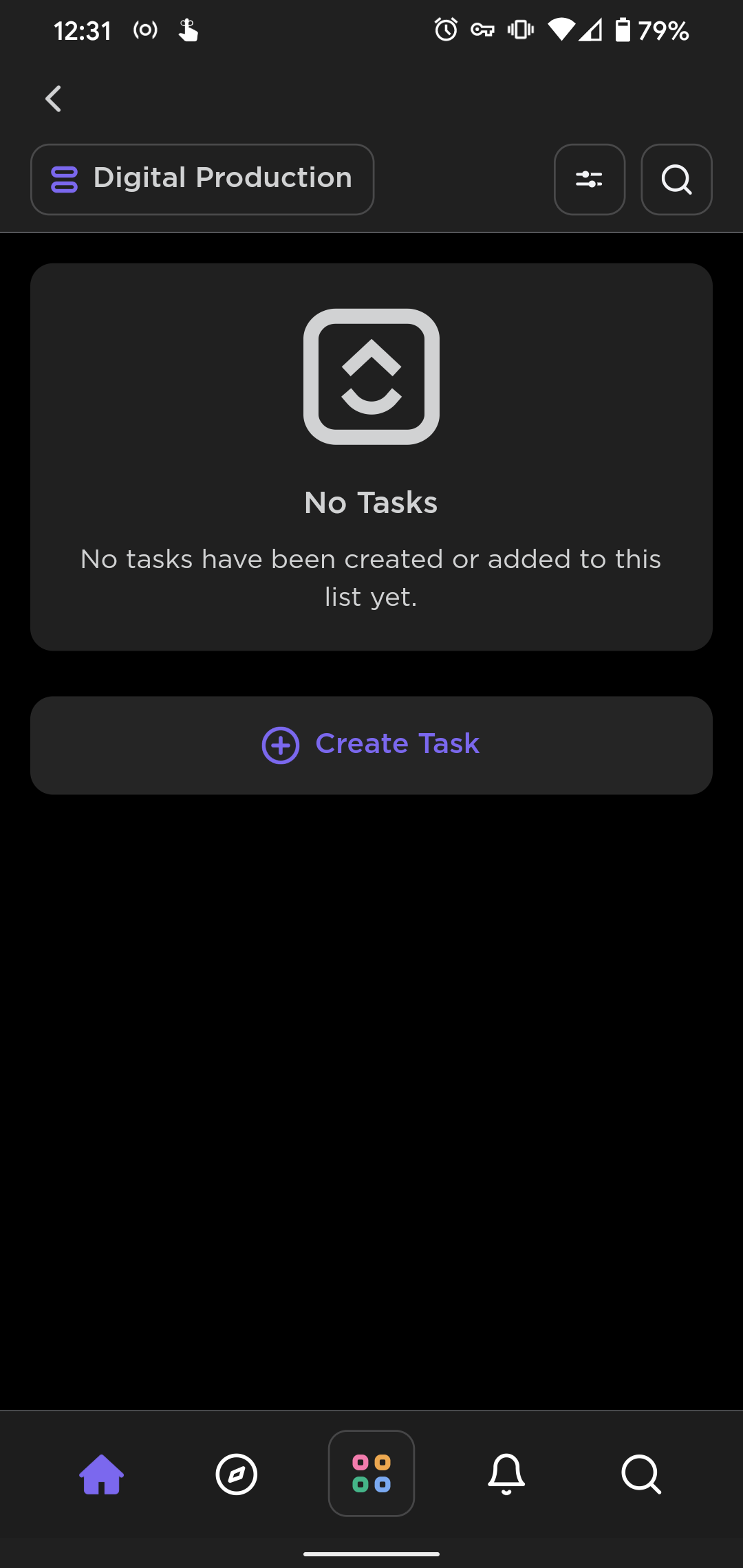This screenshot has width=743, height=1568.
Task: Open the compass explore tab
Action: (x=237, y=1474)
